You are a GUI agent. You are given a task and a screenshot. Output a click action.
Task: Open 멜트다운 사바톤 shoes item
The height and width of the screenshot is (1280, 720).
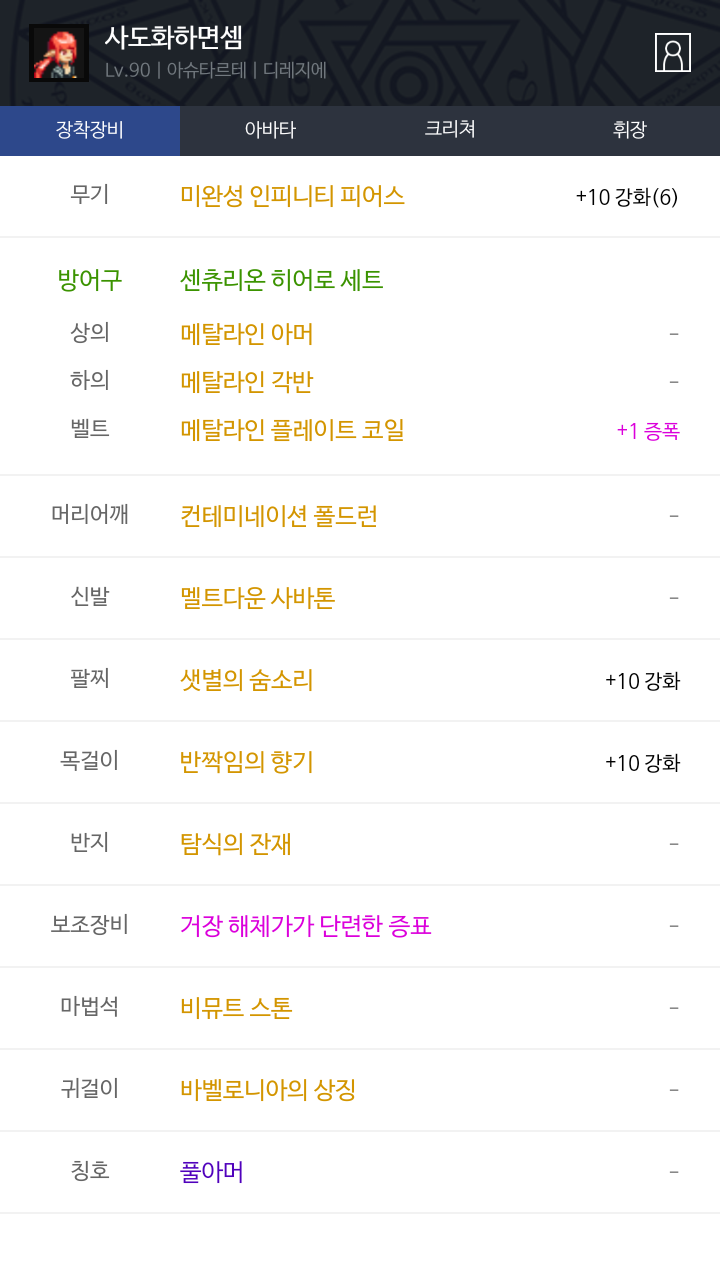pyautogui.click(x=257, y=599)
